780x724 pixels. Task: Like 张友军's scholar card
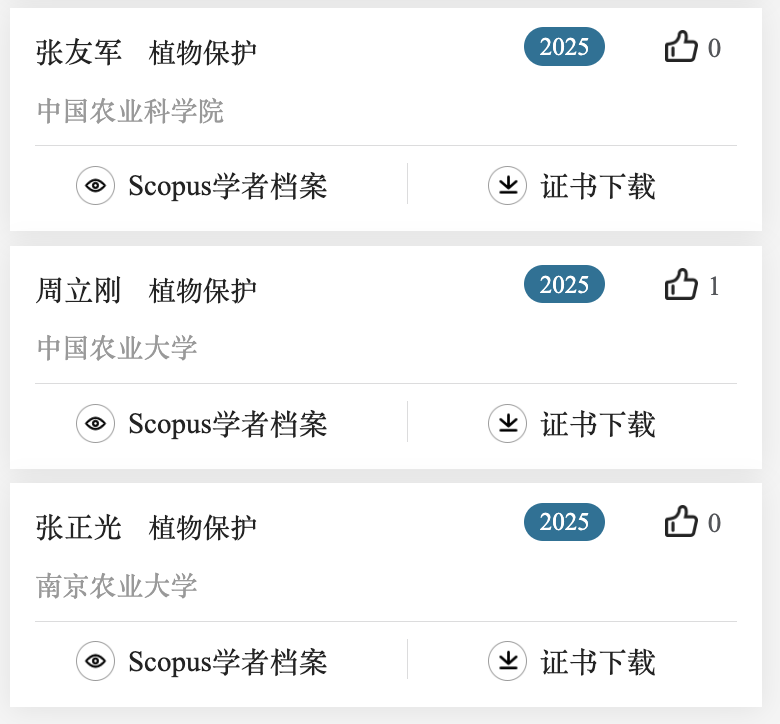[x=681, y=47]
